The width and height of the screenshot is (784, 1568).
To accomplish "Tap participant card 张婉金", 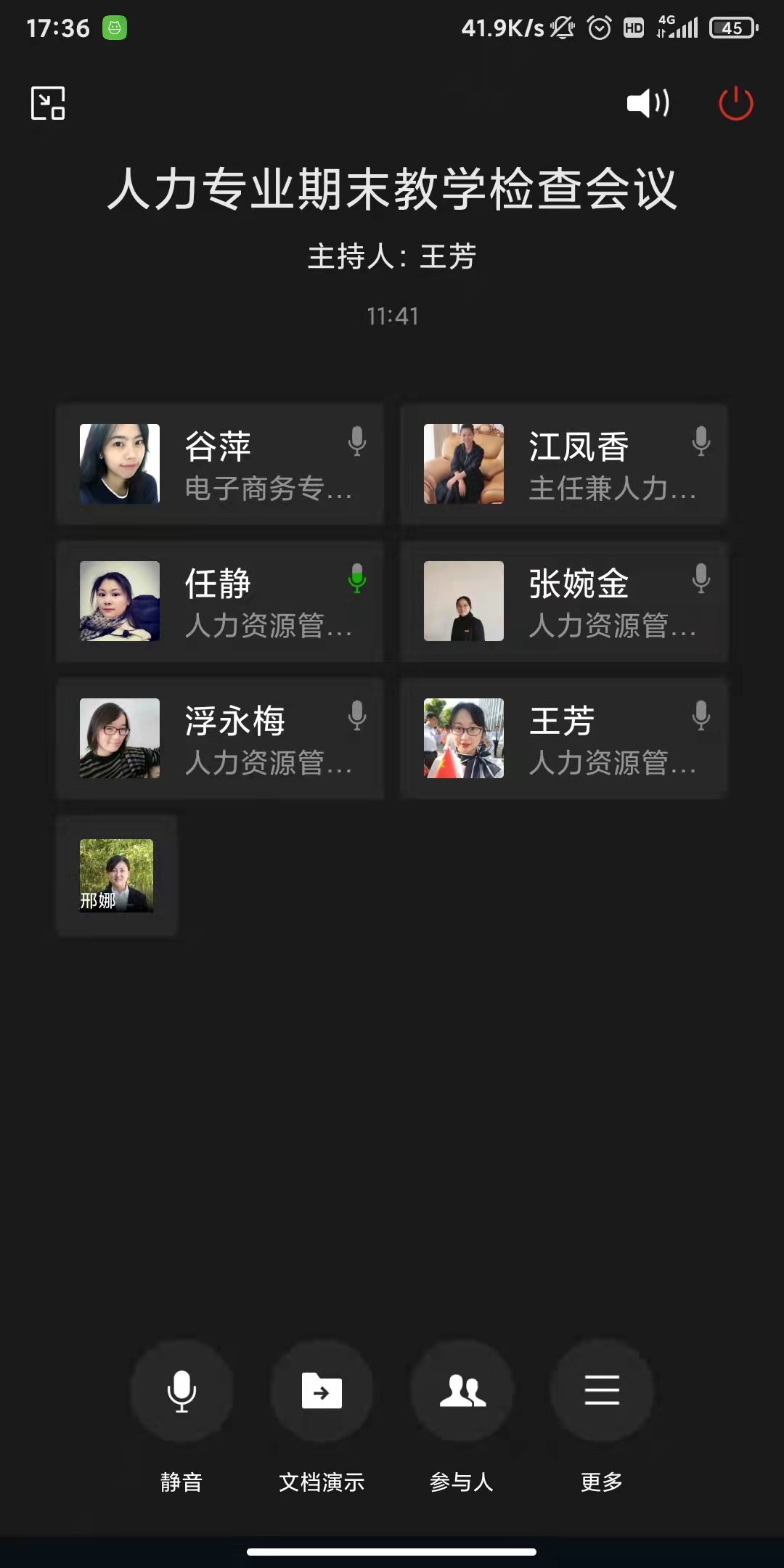I will [x=564, y=601].
